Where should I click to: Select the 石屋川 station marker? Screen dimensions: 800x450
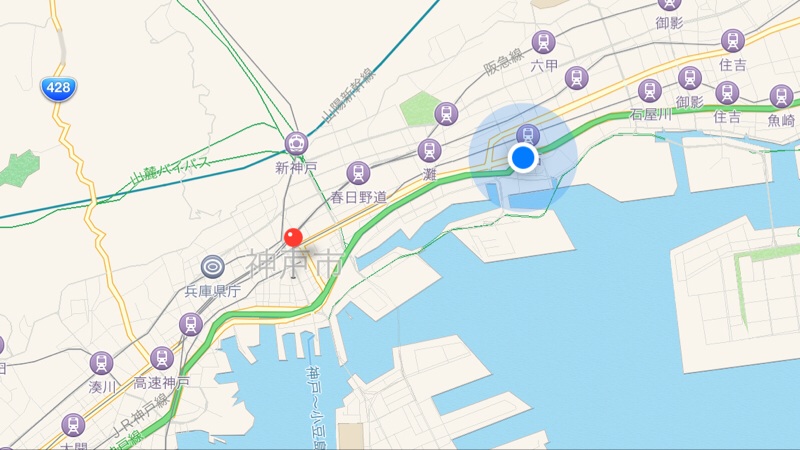650,91
